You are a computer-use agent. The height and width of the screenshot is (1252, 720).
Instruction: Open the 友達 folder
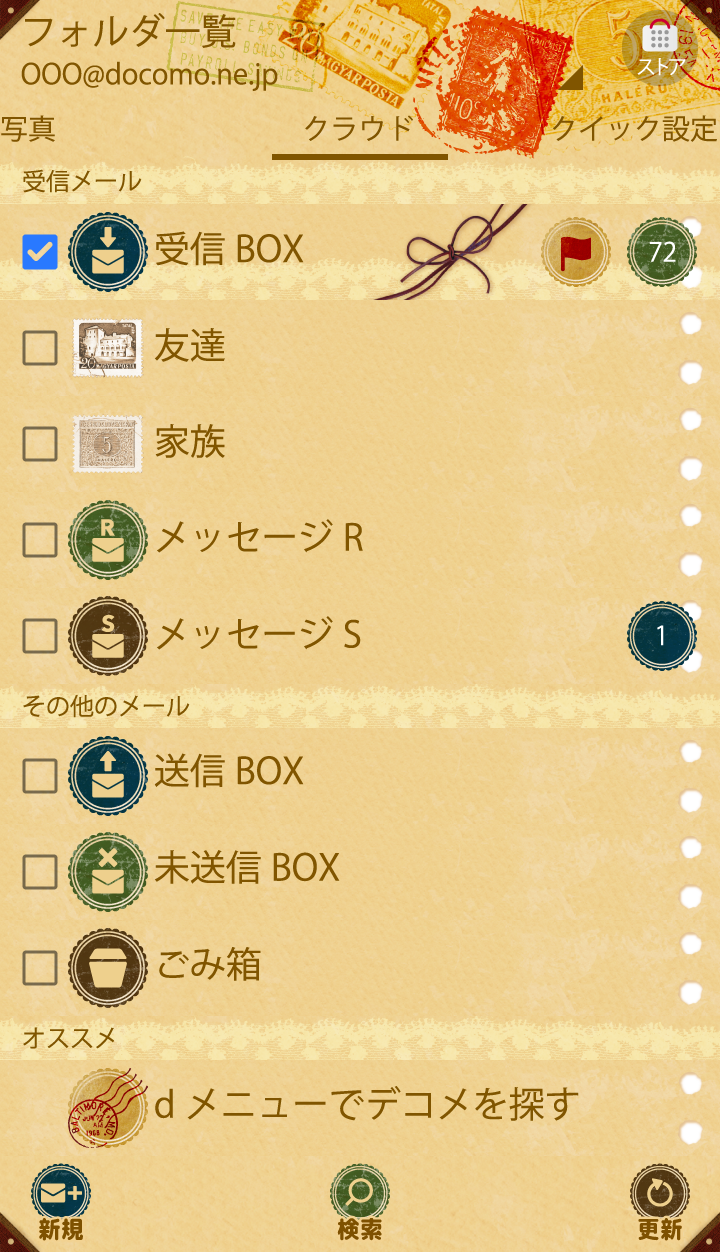(190, 347)
